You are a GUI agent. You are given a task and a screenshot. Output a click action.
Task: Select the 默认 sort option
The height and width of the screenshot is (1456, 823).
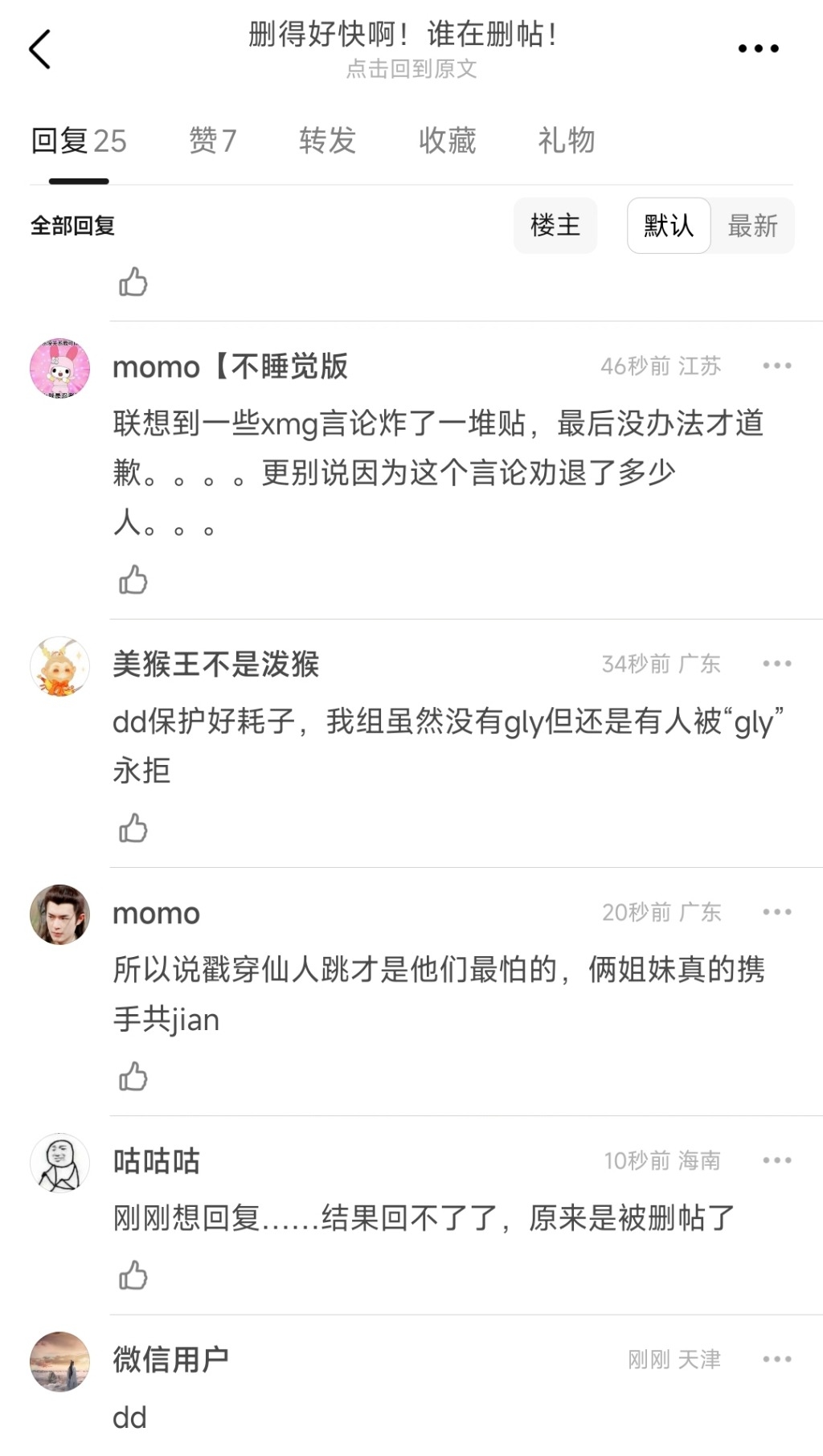tap(667, 226)
